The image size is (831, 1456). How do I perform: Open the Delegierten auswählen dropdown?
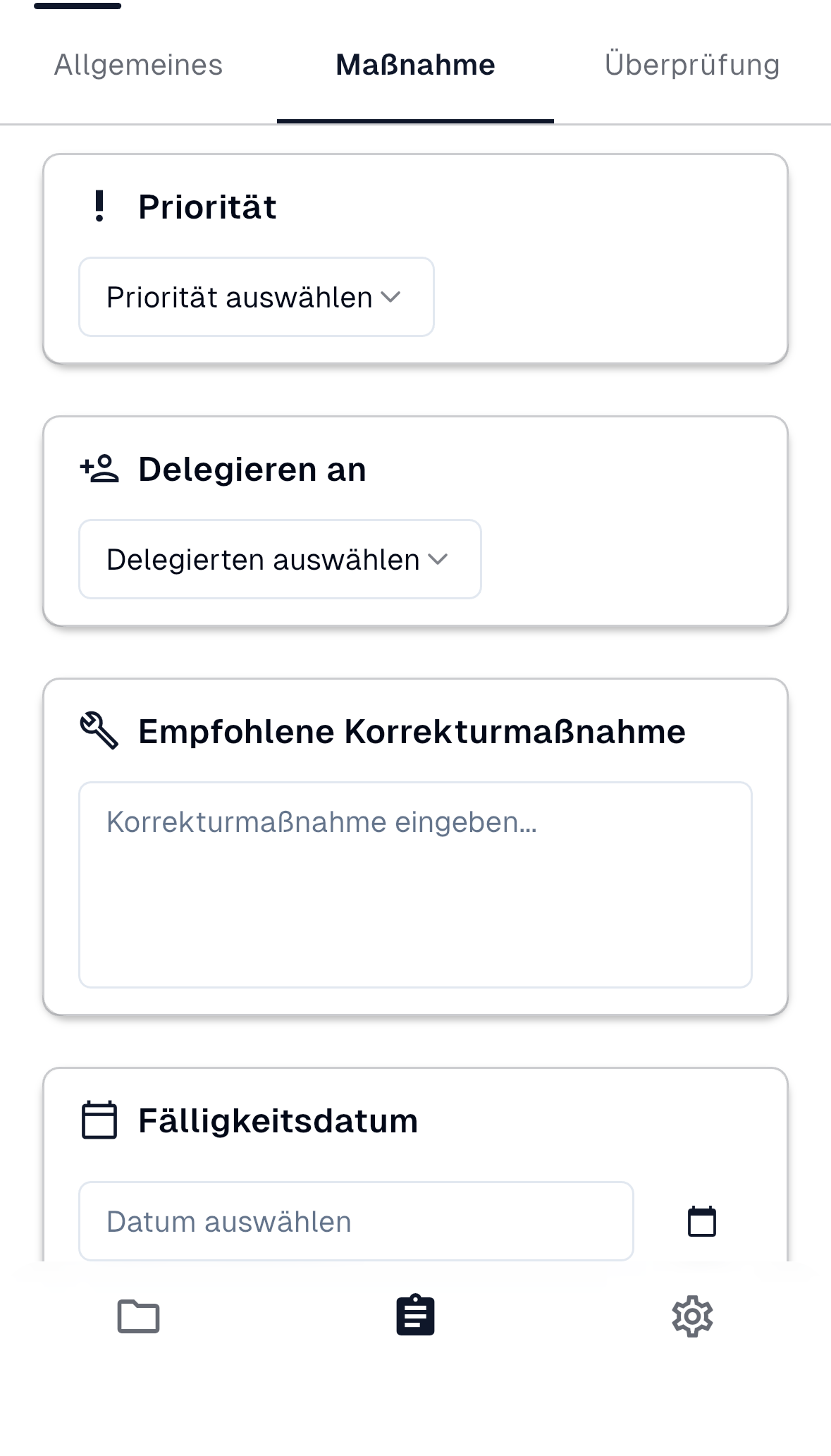pos(280,558)
